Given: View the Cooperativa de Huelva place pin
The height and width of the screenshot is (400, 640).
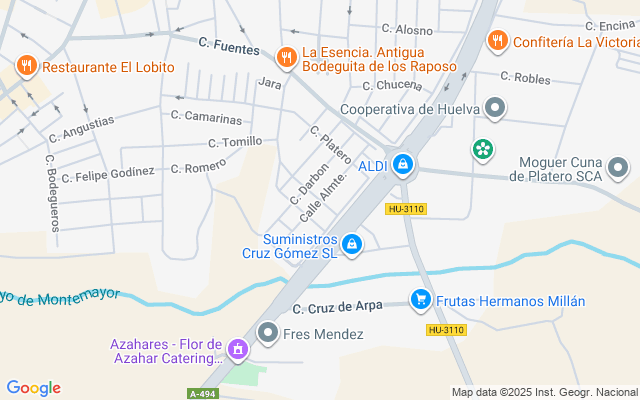Looking at the screenshot, I should click(495, 108).
